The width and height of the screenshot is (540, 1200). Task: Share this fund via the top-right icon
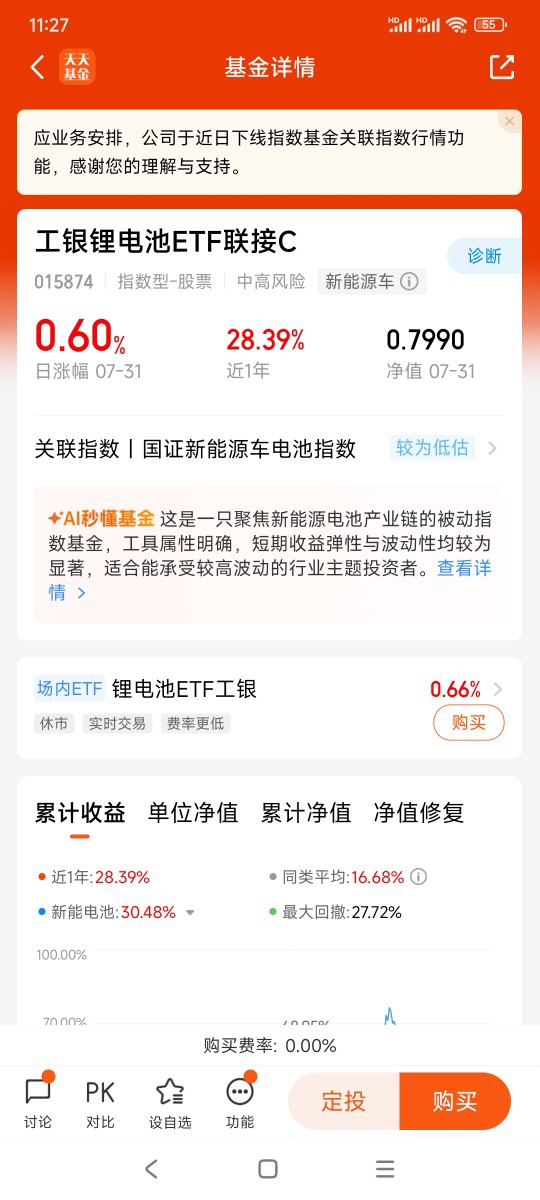[501, 67]
